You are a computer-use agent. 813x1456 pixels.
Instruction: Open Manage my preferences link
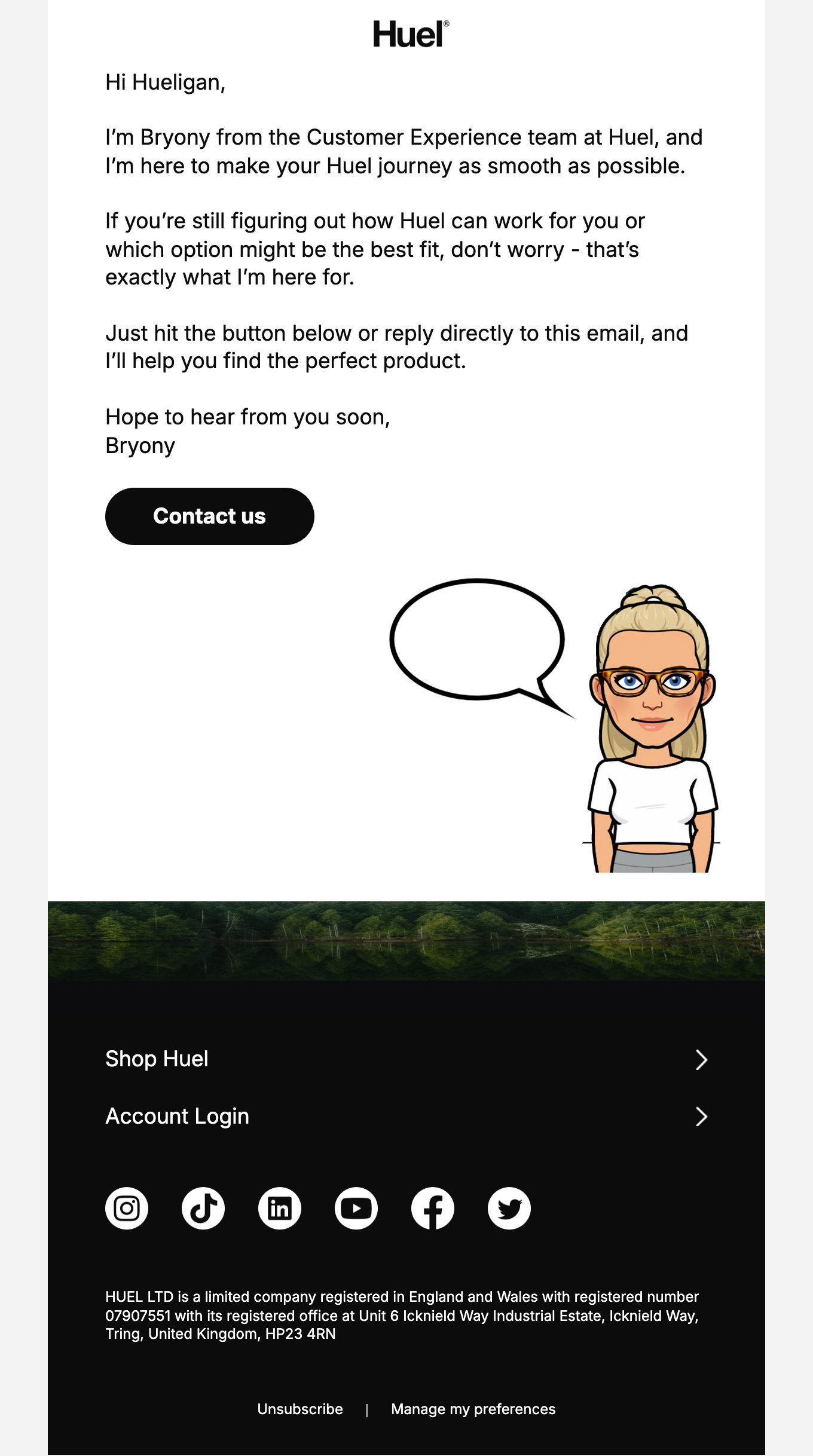473,1409
